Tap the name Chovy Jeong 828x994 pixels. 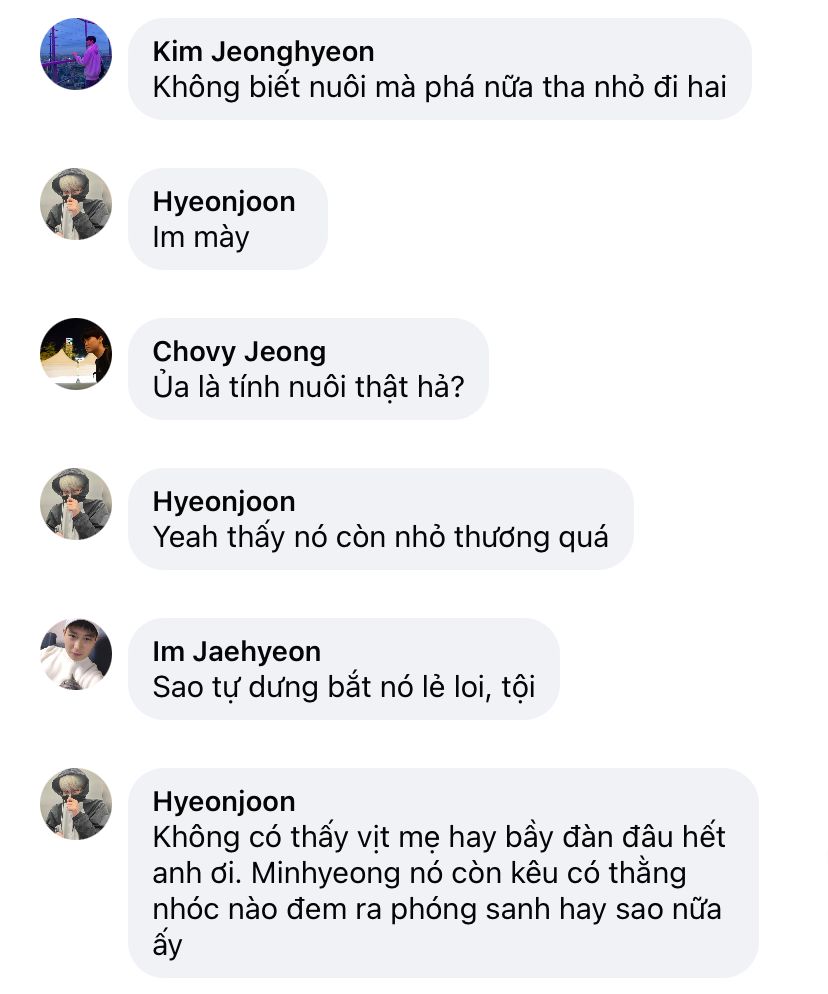point(239,351)
